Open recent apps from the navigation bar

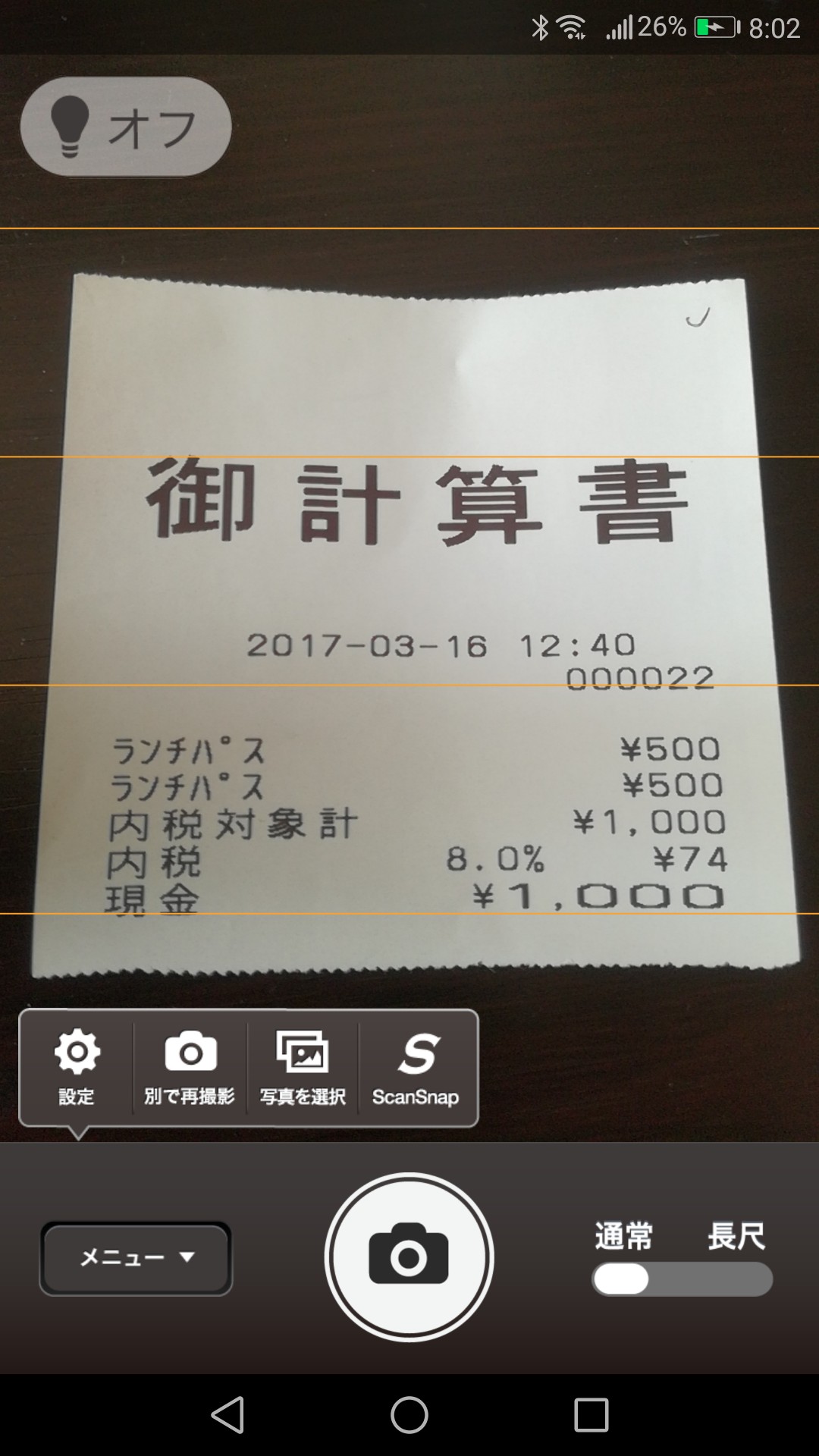point(591,1415)
